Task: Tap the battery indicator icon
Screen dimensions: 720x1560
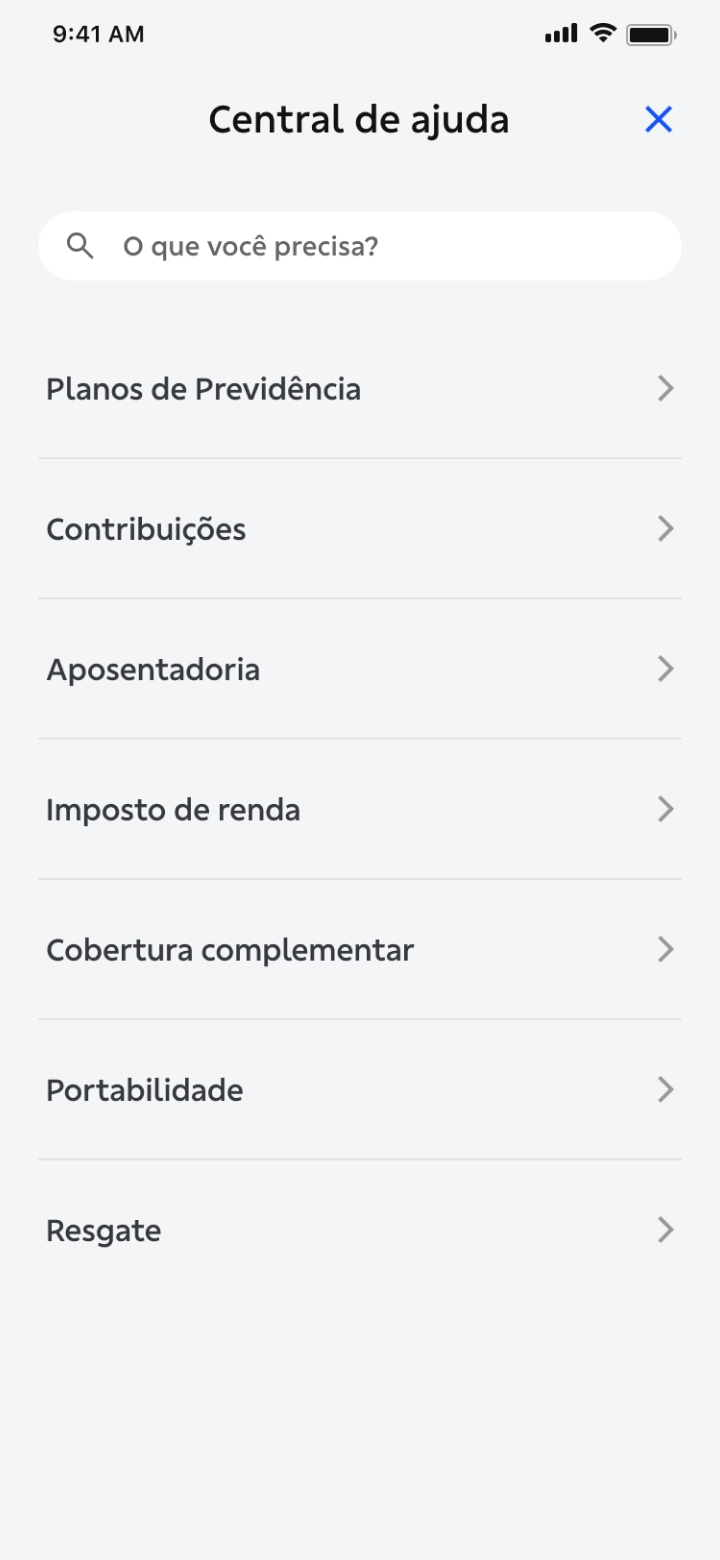Action: tap(650, 33)
